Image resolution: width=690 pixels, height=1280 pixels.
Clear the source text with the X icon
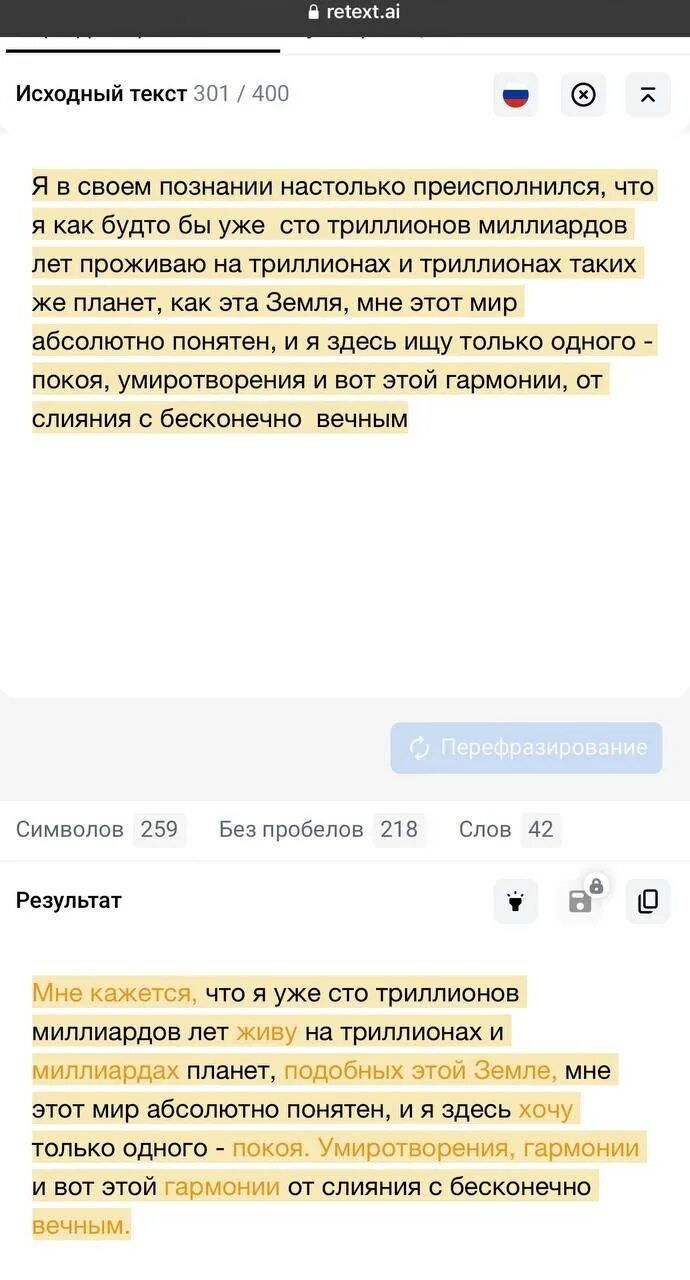pos(583,95)
